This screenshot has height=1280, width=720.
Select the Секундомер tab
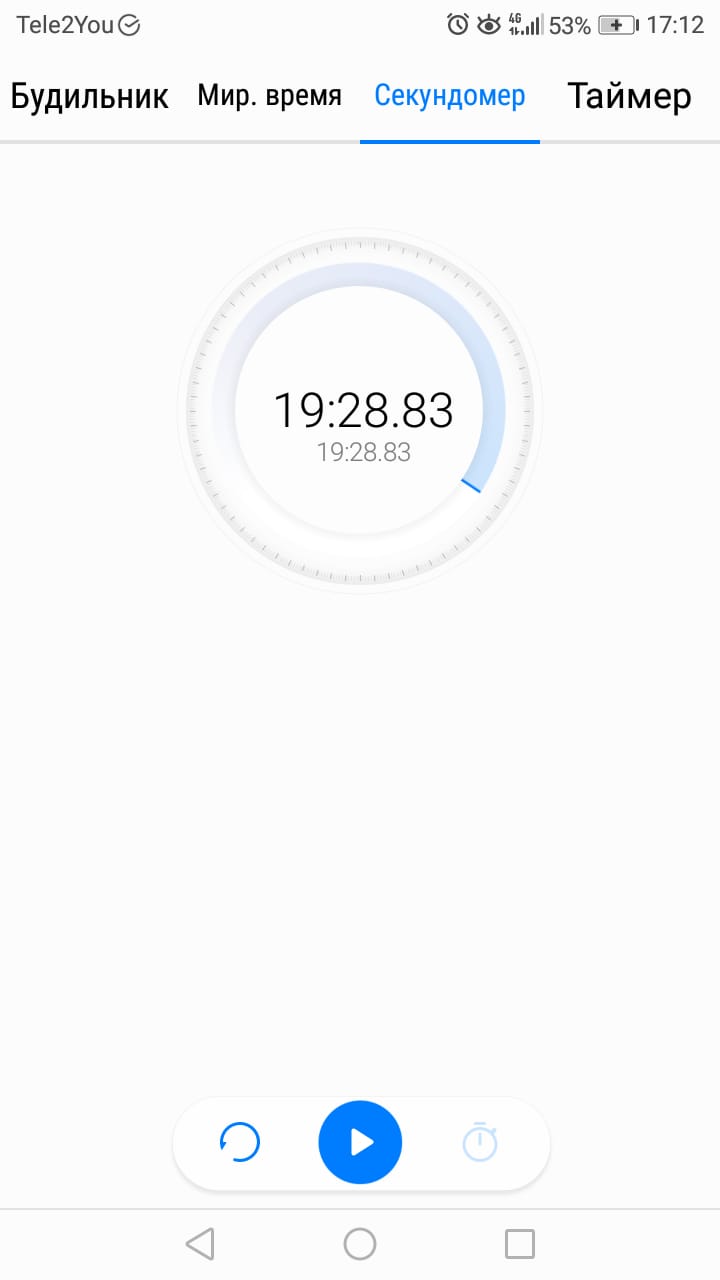tap(449, 96)
